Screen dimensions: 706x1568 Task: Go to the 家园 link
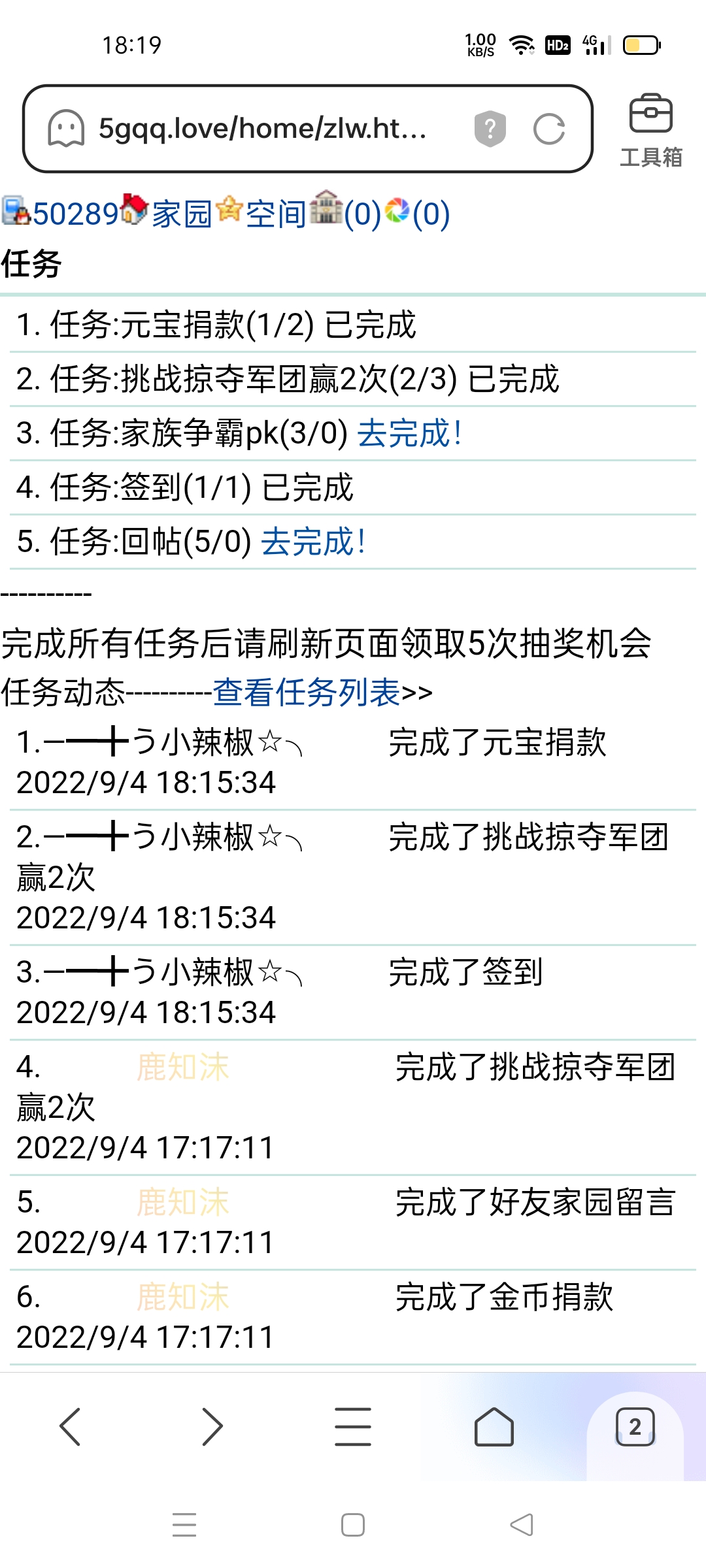point(182,214)
